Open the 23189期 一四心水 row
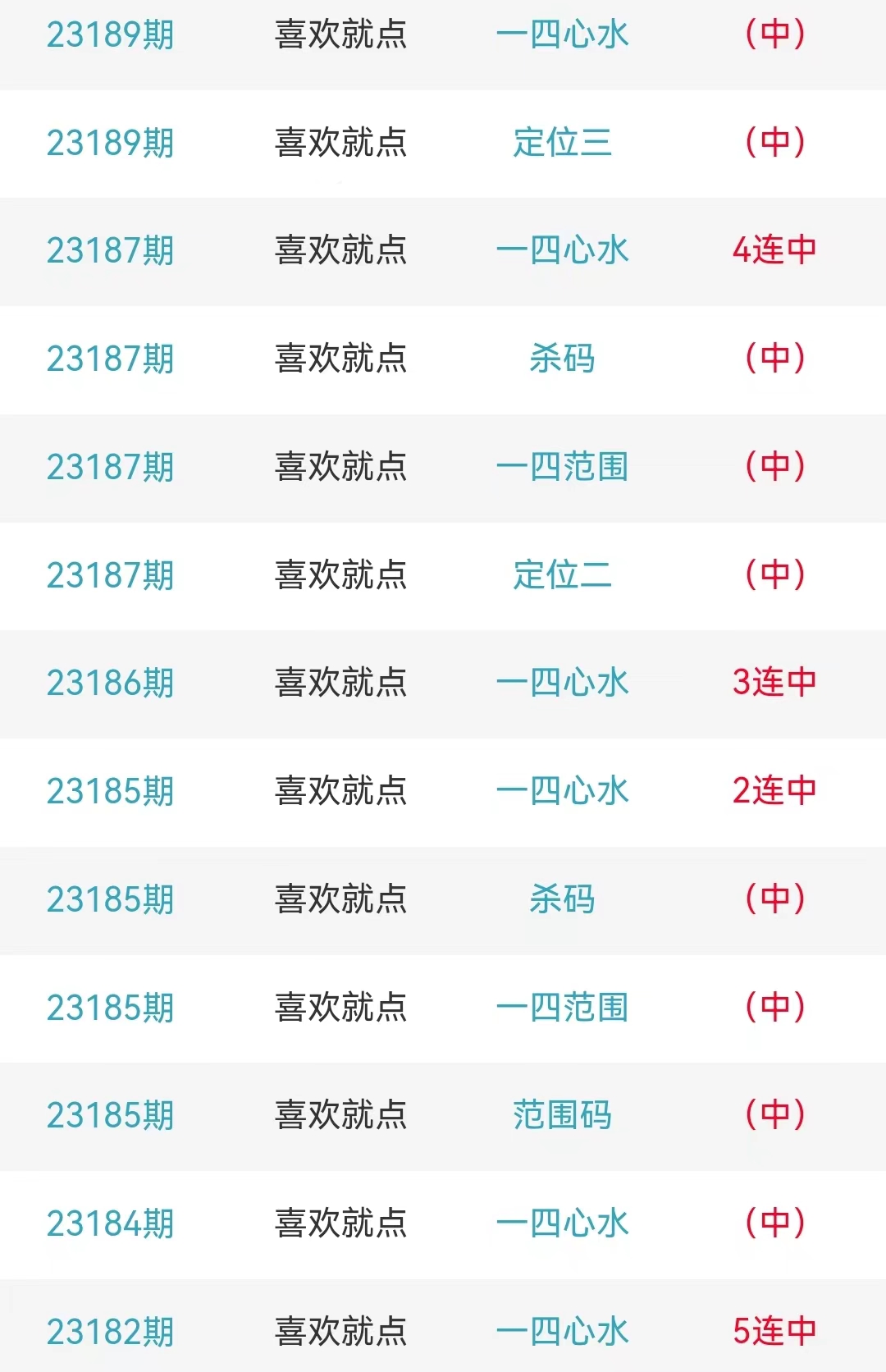The width and height of the screenshot is (886, 1372). coord(562,35)
